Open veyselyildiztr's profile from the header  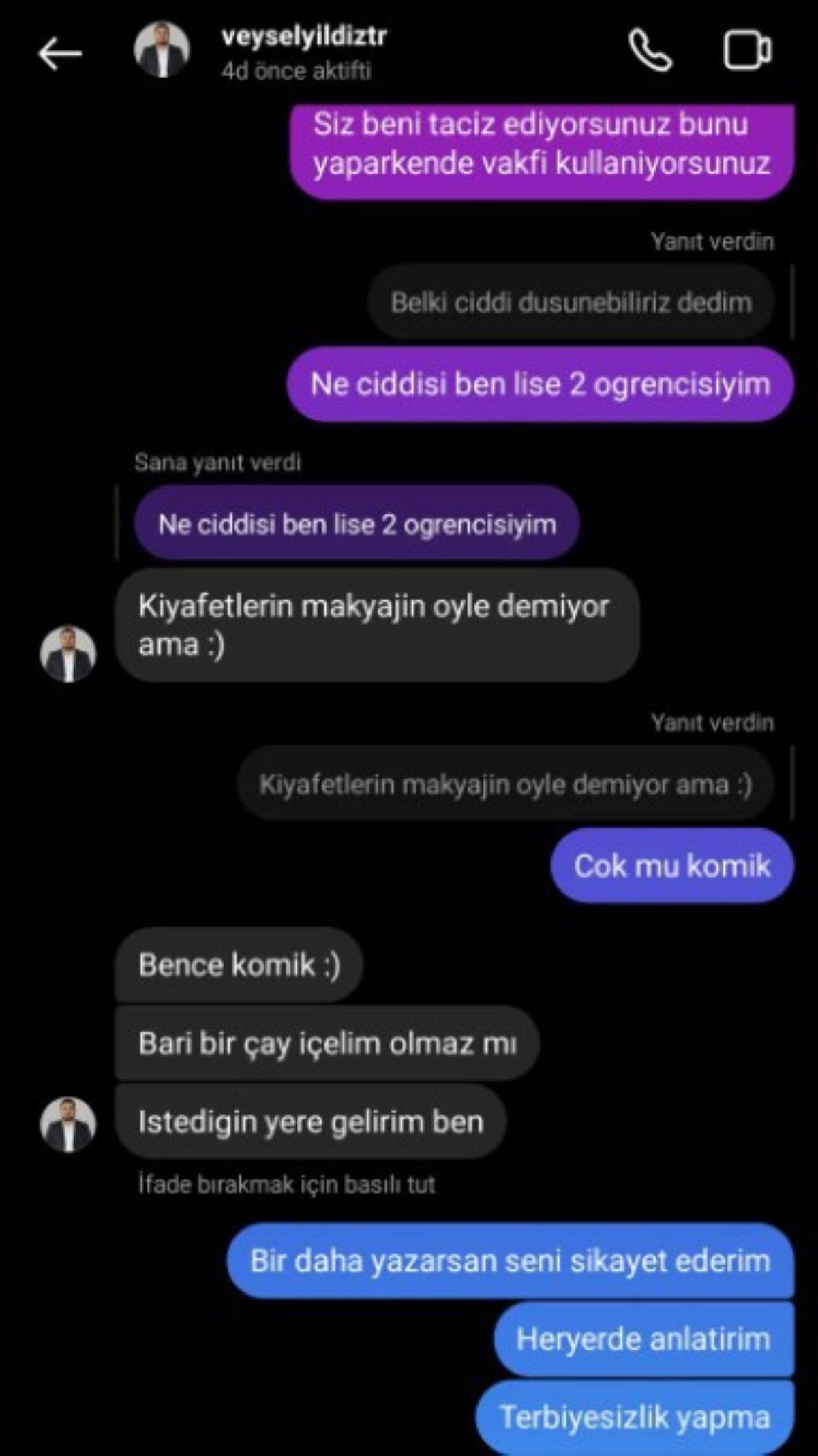303,37
